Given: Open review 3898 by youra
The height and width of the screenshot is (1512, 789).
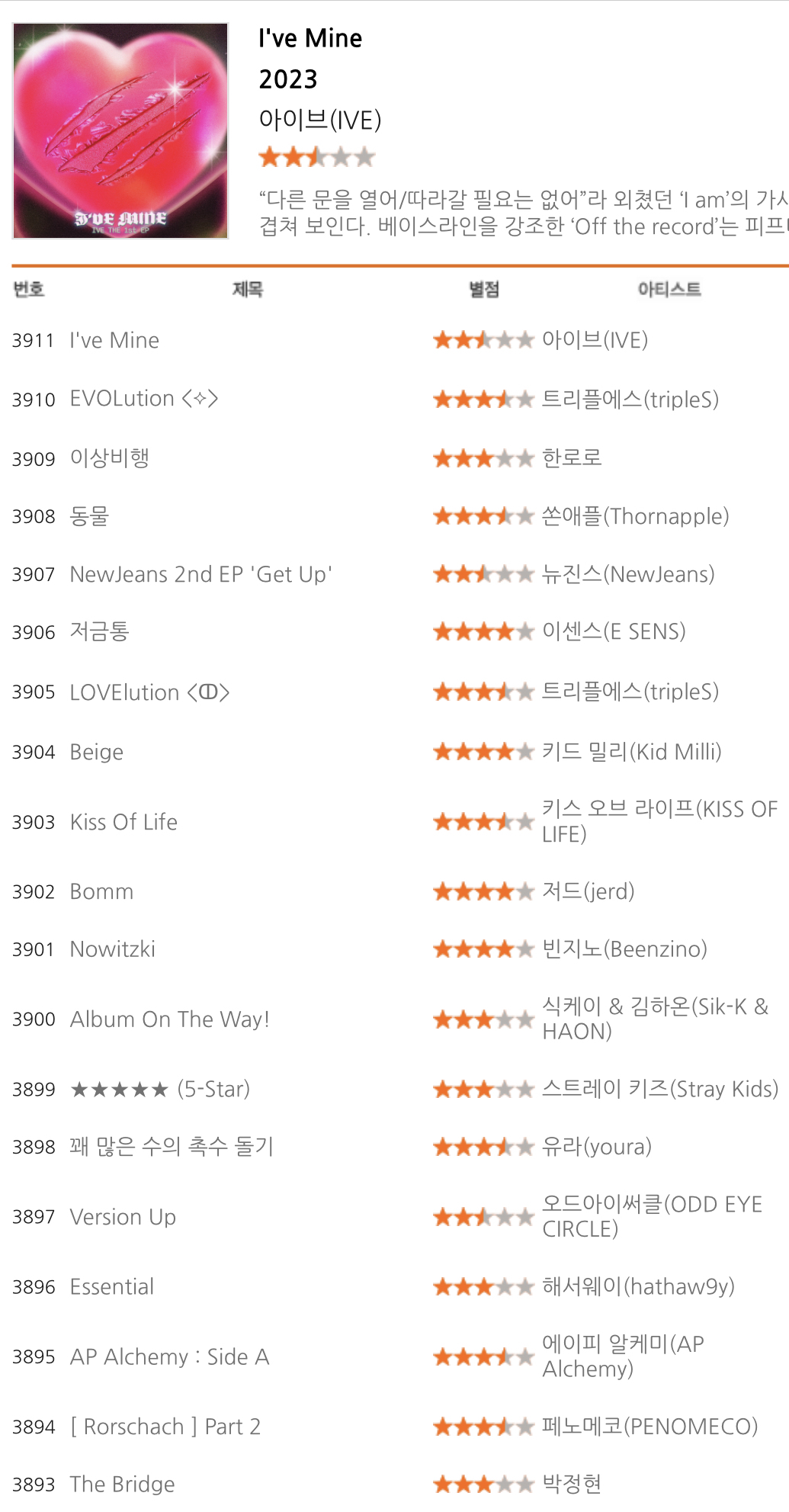Looking at the screenshot, I should (x=171, y=1147).
